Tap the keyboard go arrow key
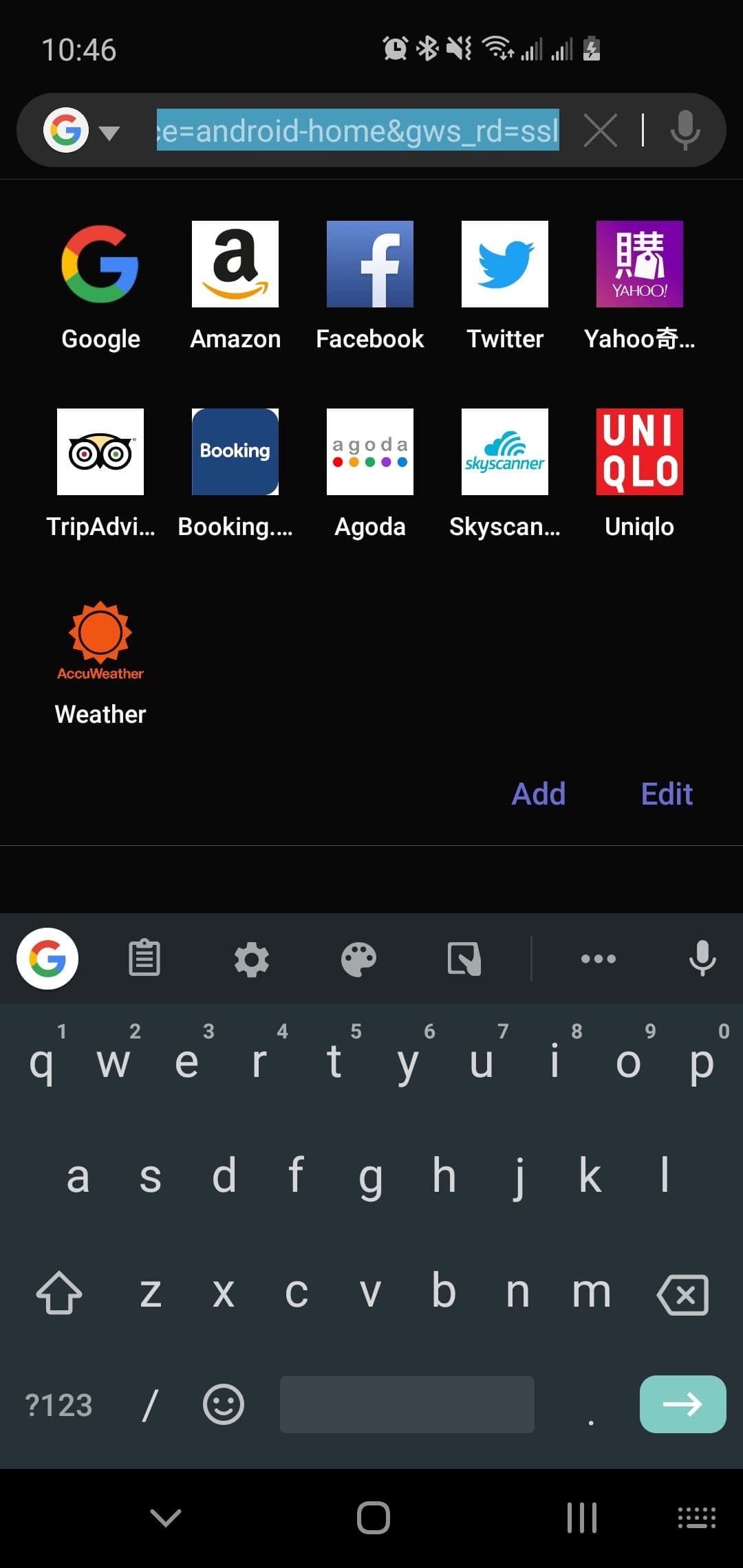The height and width of the screenshot is (1568, 743). click(x=682, y=1404)
